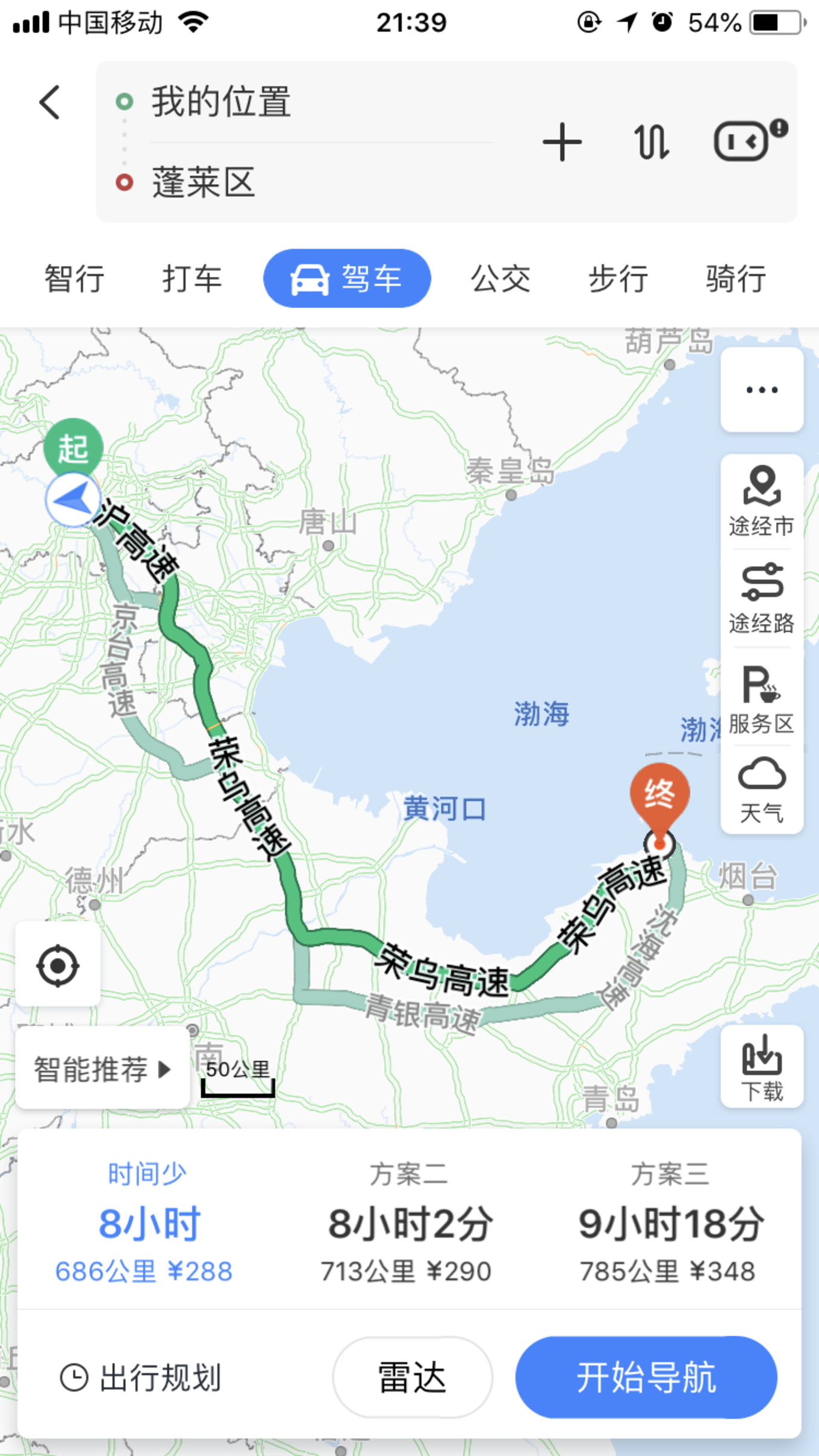
Task: Open 出行规划 trip planning
Action: tap(142, 1378)
